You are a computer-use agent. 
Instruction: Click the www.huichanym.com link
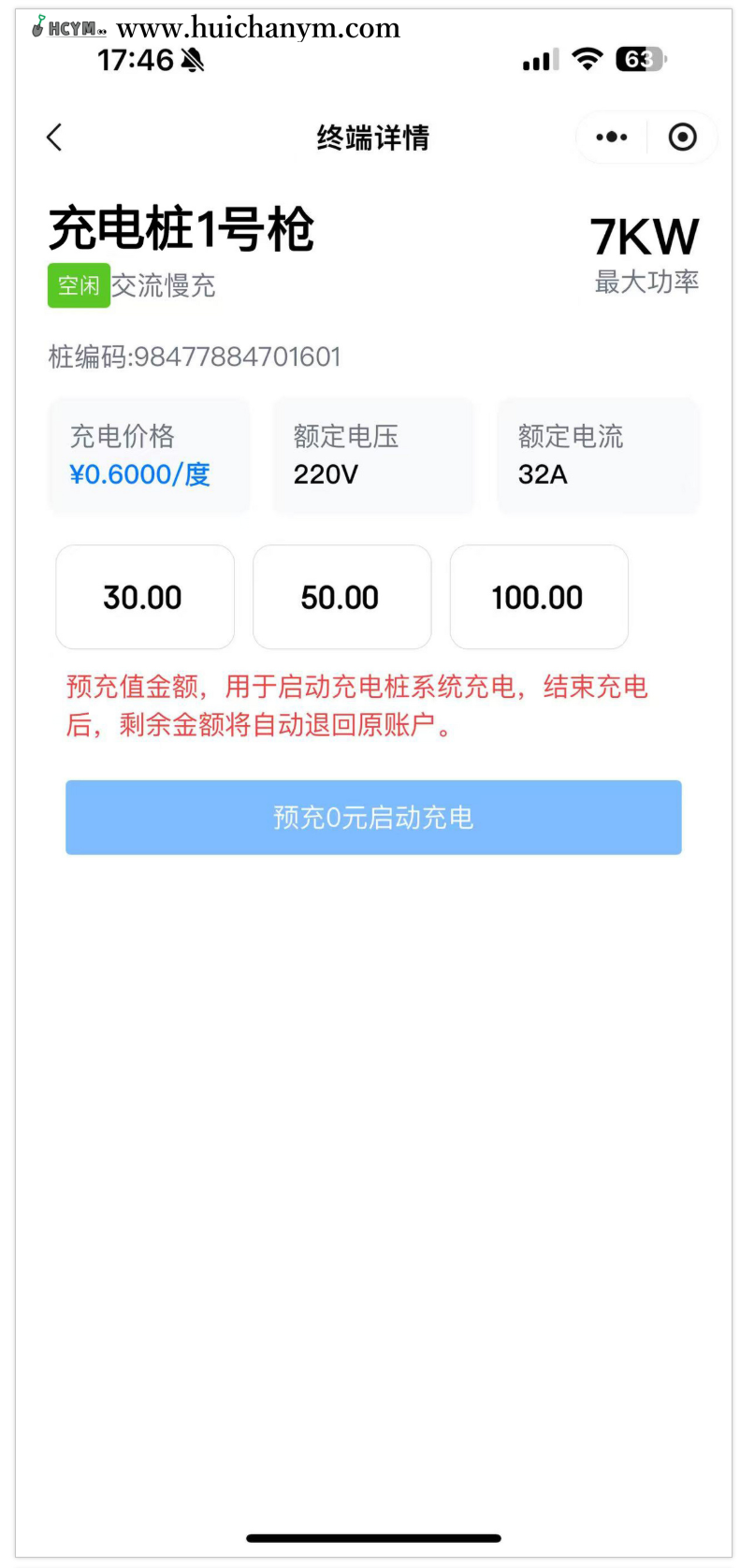(257, 27)
